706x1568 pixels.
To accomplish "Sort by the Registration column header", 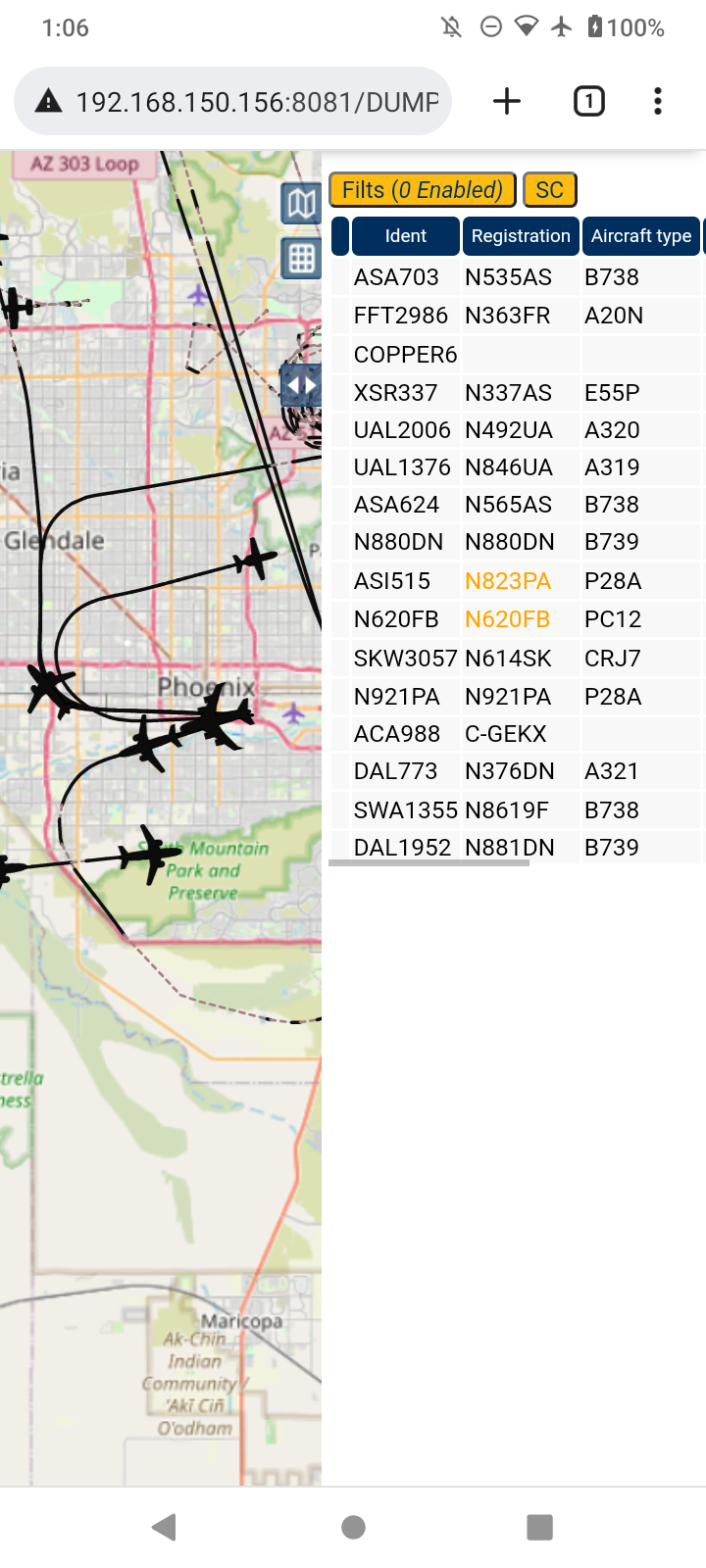I will 521,236.
